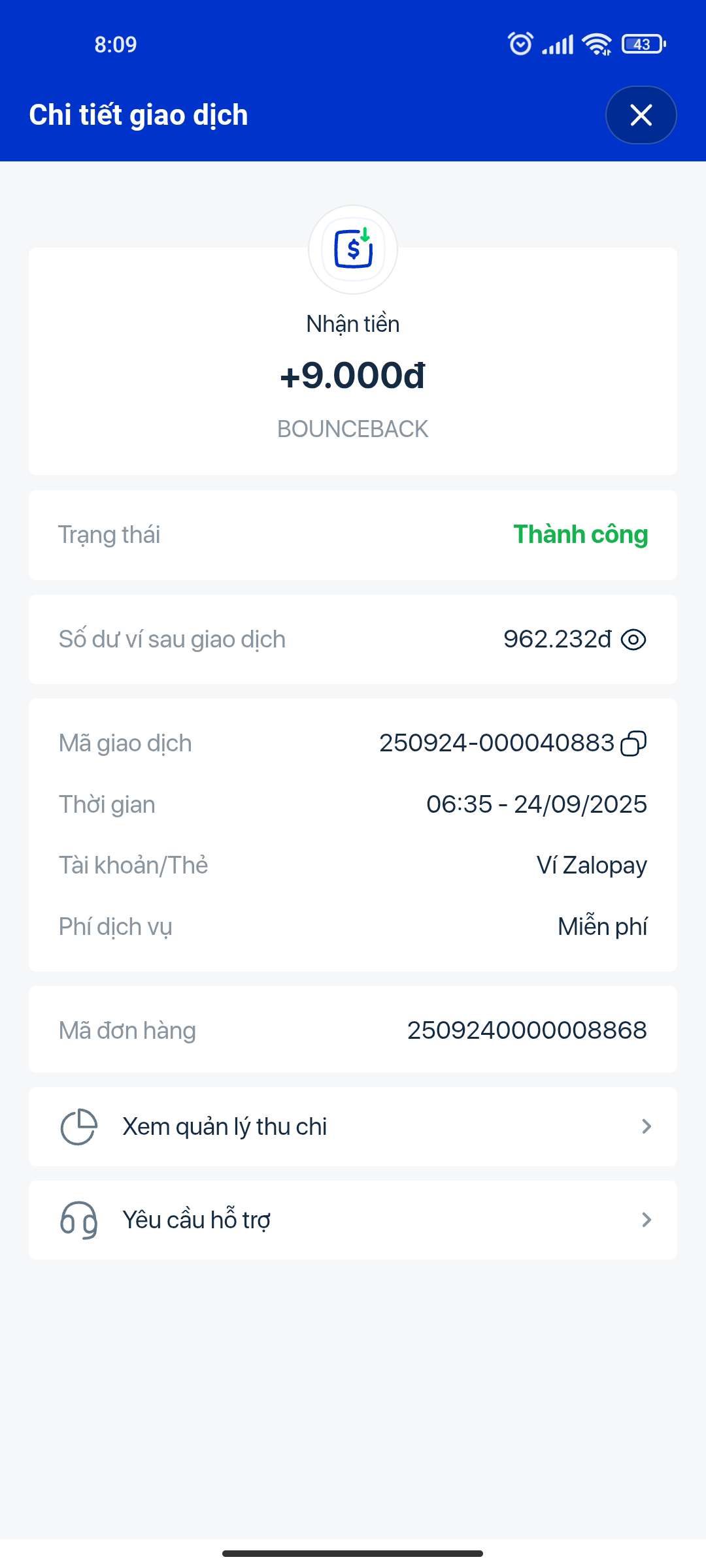Copy the transaction code 250924-000040883

(633, 743)
